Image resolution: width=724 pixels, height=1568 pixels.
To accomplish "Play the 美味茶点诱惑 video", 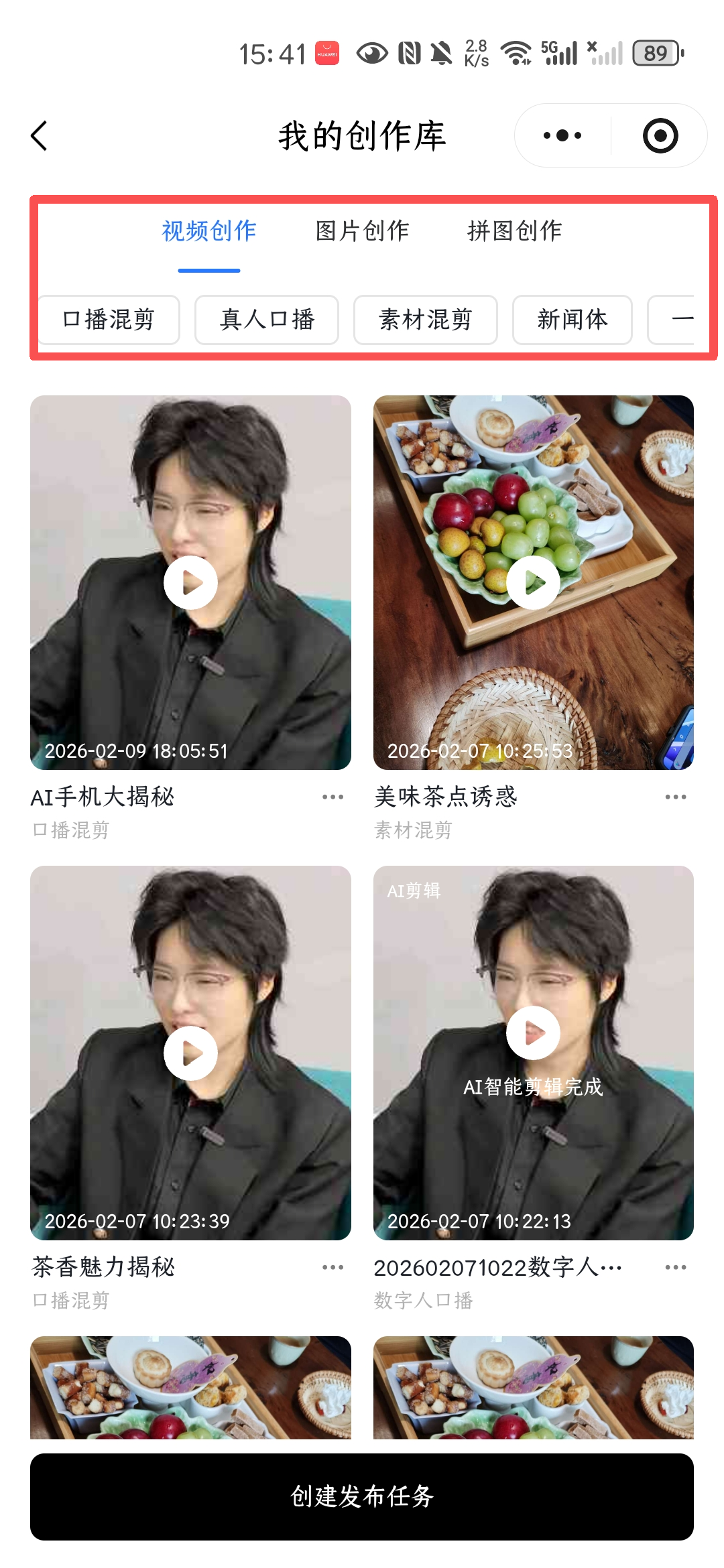I will (534, 582).
